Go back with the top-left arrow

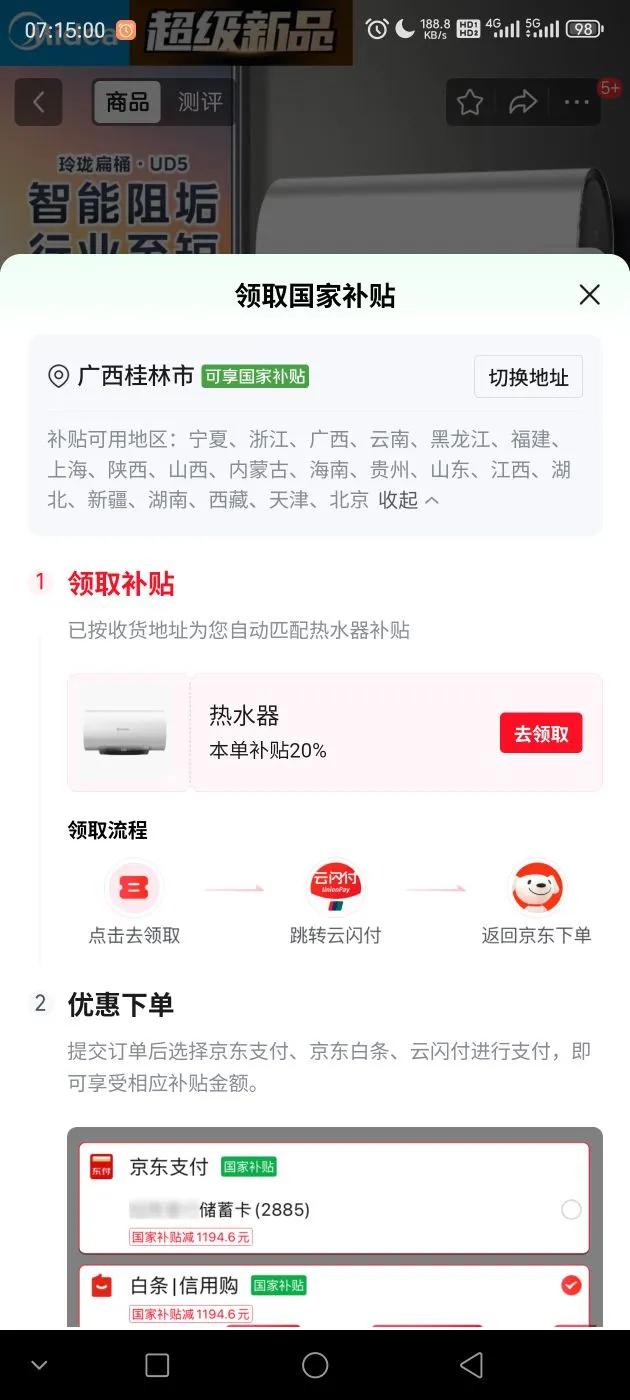coord(39,102)
